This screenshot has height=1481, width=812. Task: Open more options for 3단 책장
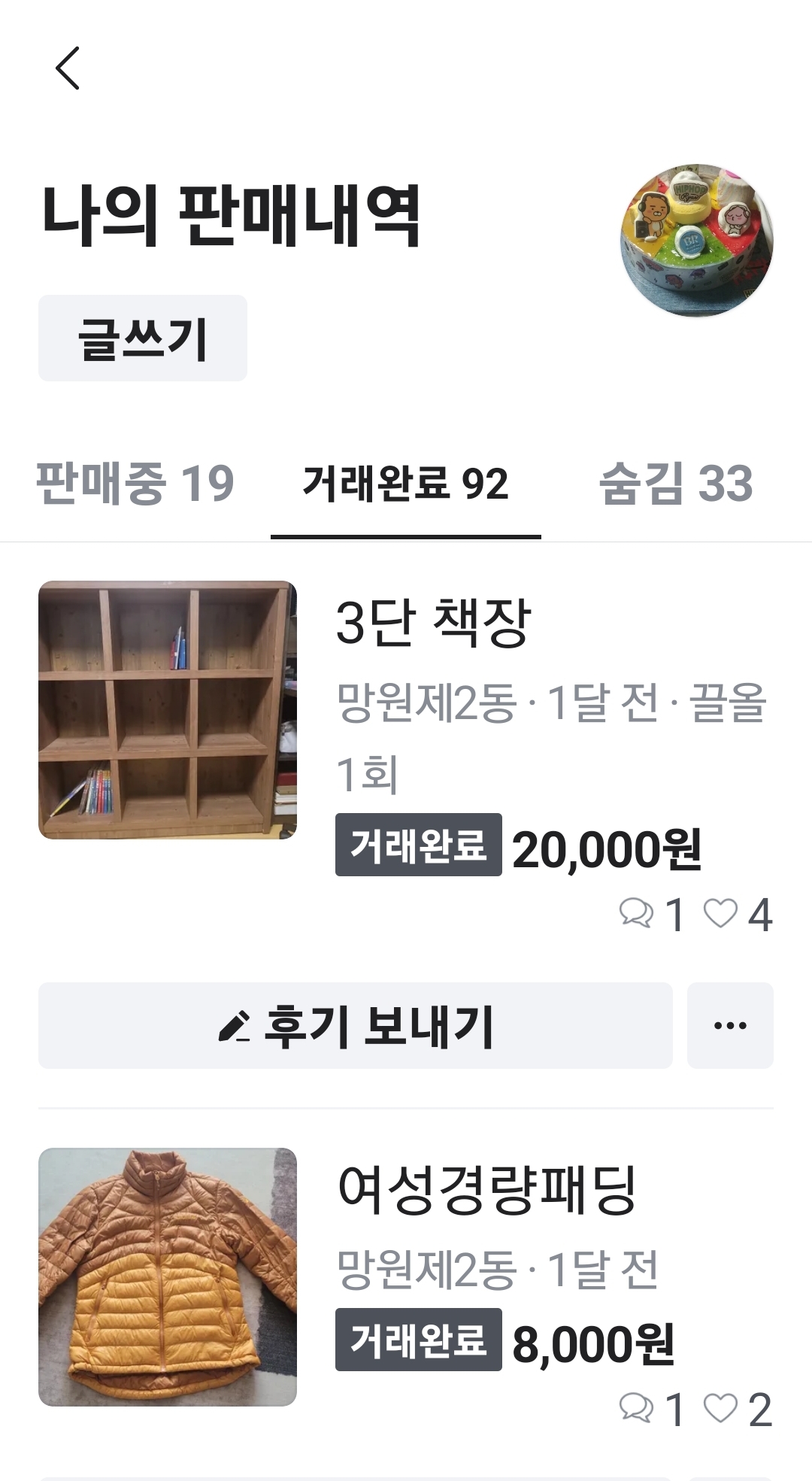tap(730, 1025)
